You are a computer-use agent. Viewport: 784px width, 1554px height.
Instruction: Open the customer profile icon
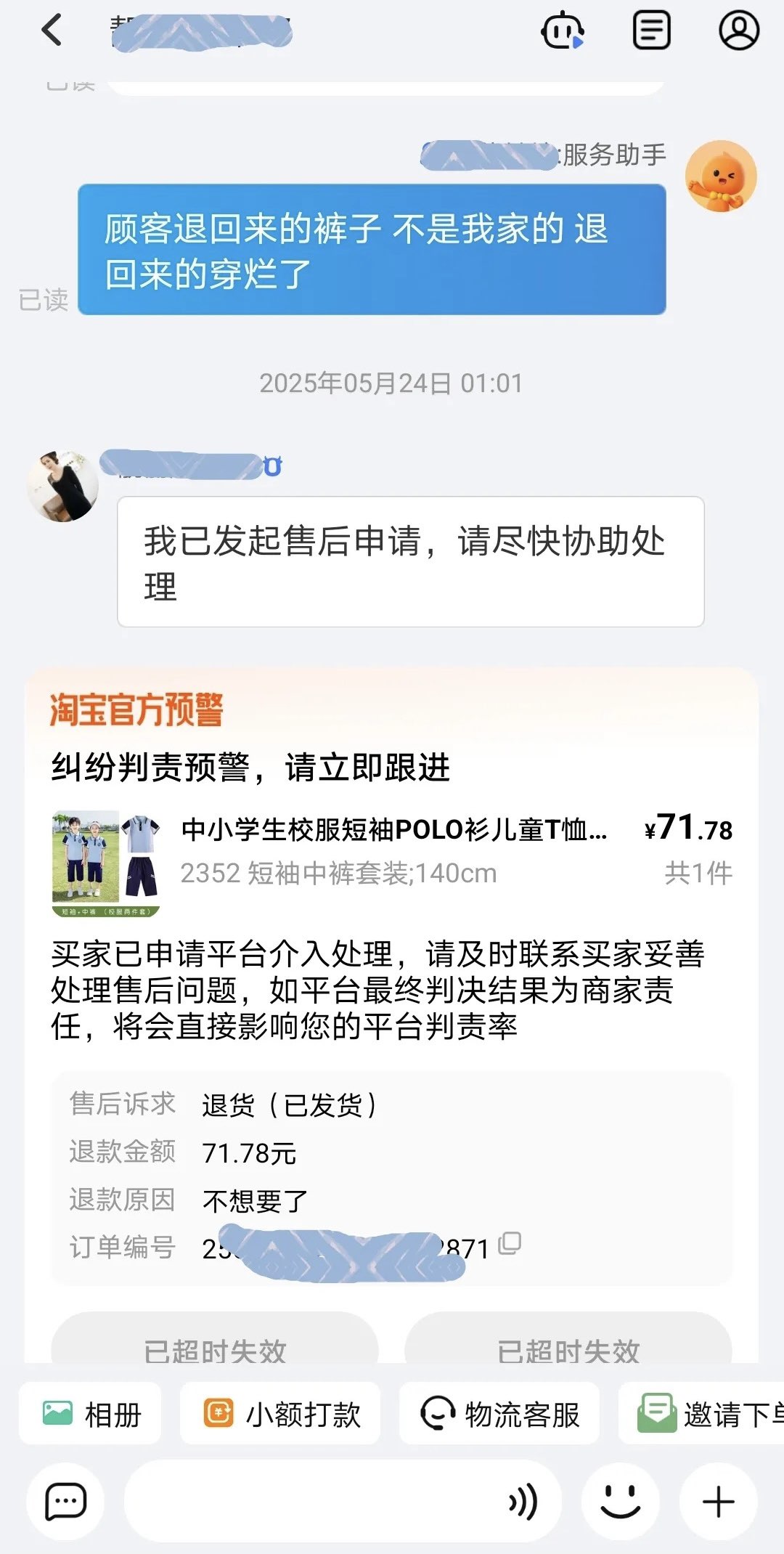(x=738, y=30)
